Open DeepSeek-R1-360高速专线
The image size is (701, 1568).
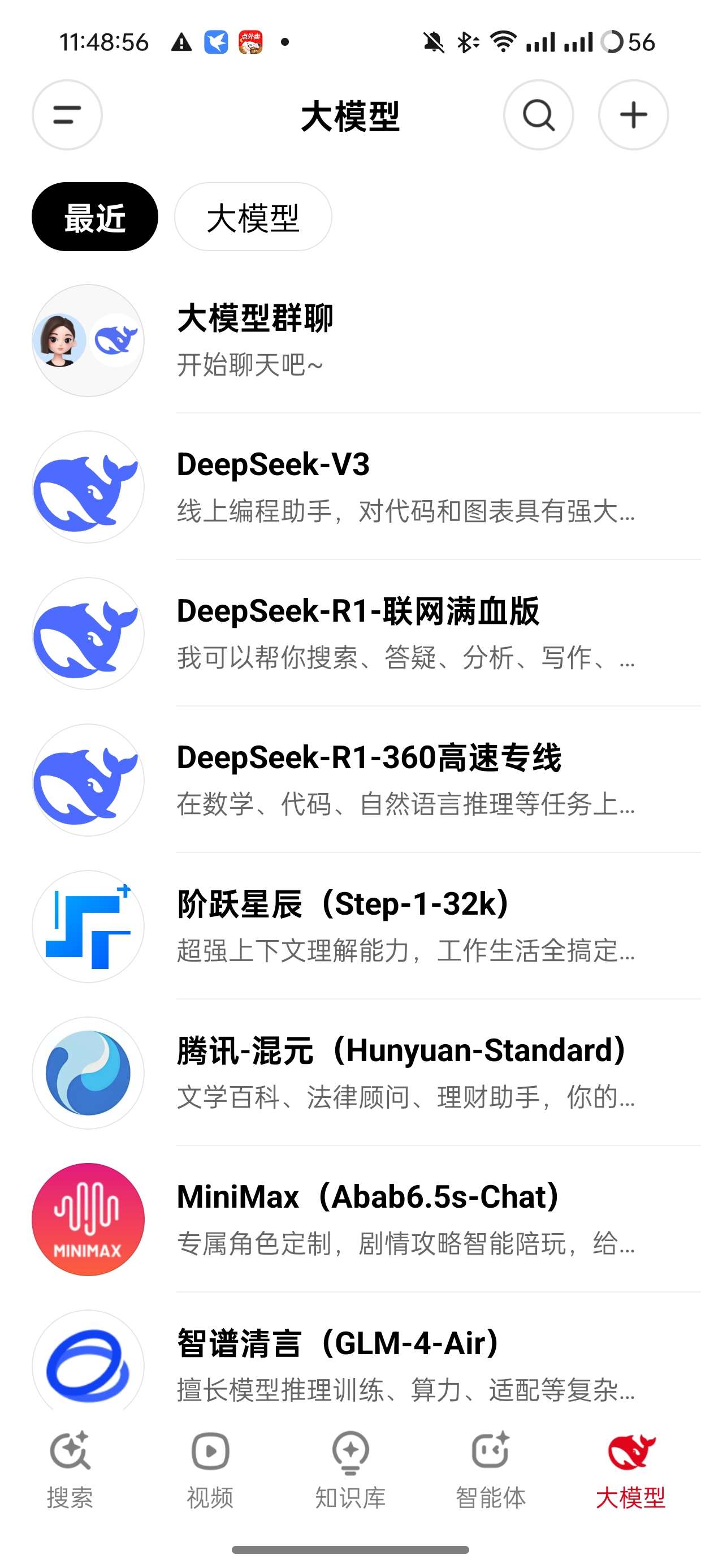point(365,781)
